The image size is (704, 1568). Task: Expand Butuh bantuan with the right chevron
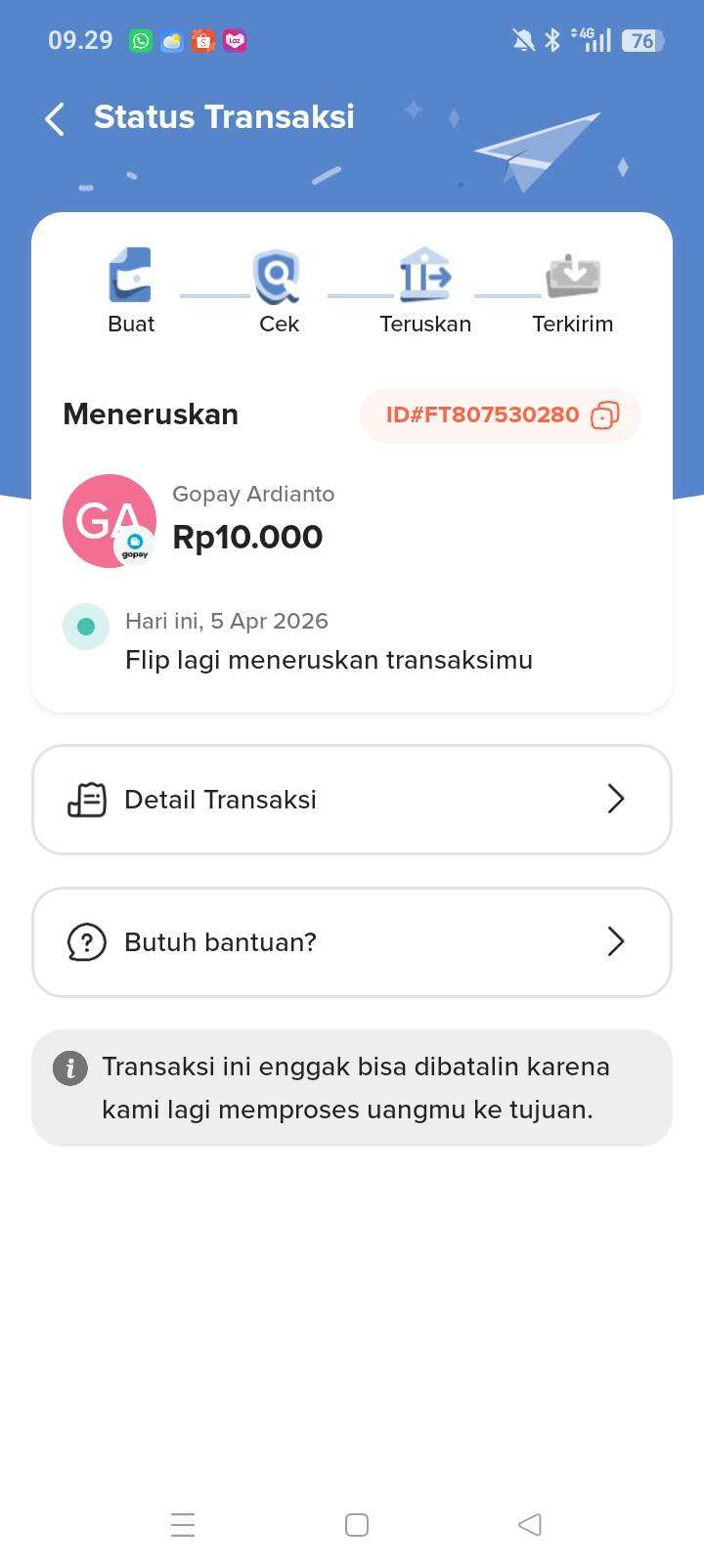616,941
